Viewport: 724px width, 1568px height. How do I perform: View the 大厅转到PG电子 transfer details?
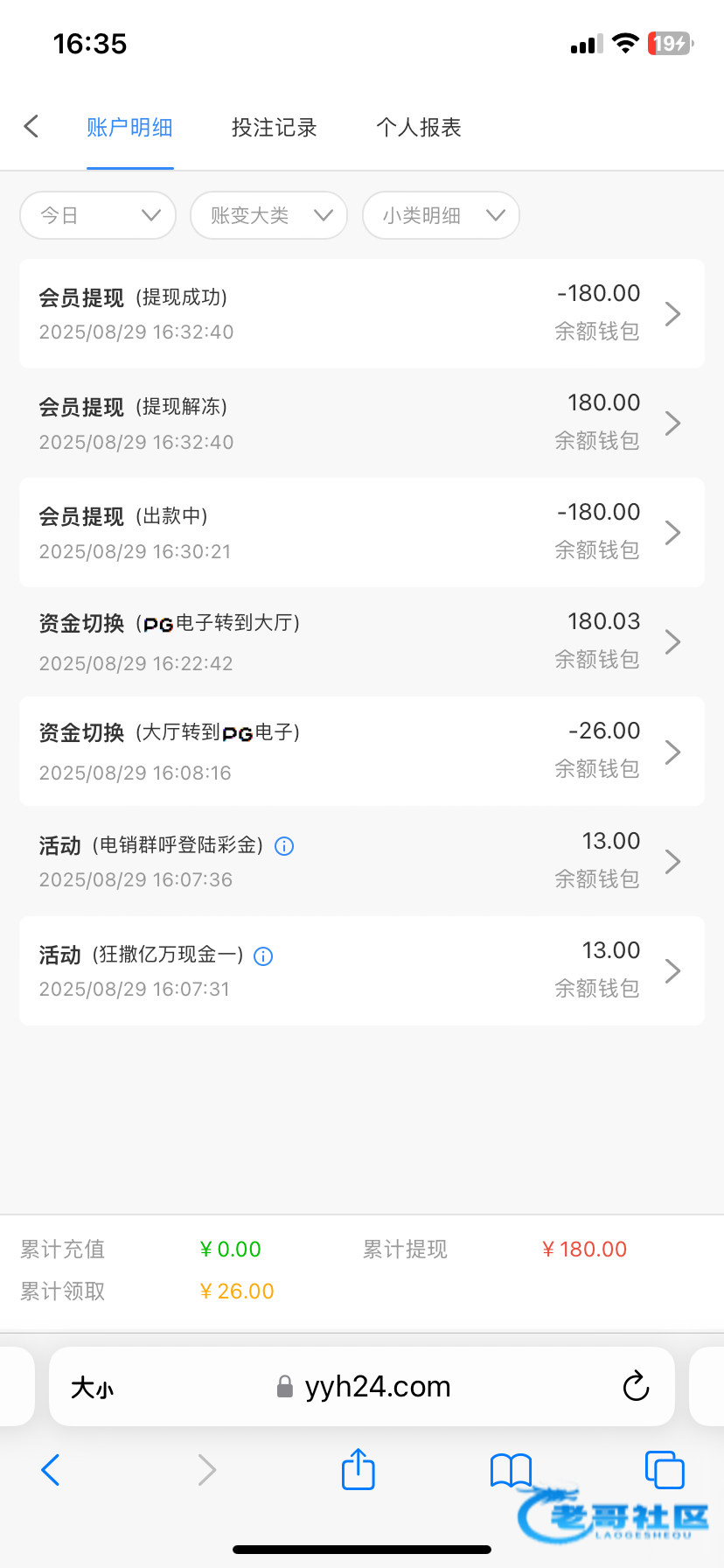[362, 751]
